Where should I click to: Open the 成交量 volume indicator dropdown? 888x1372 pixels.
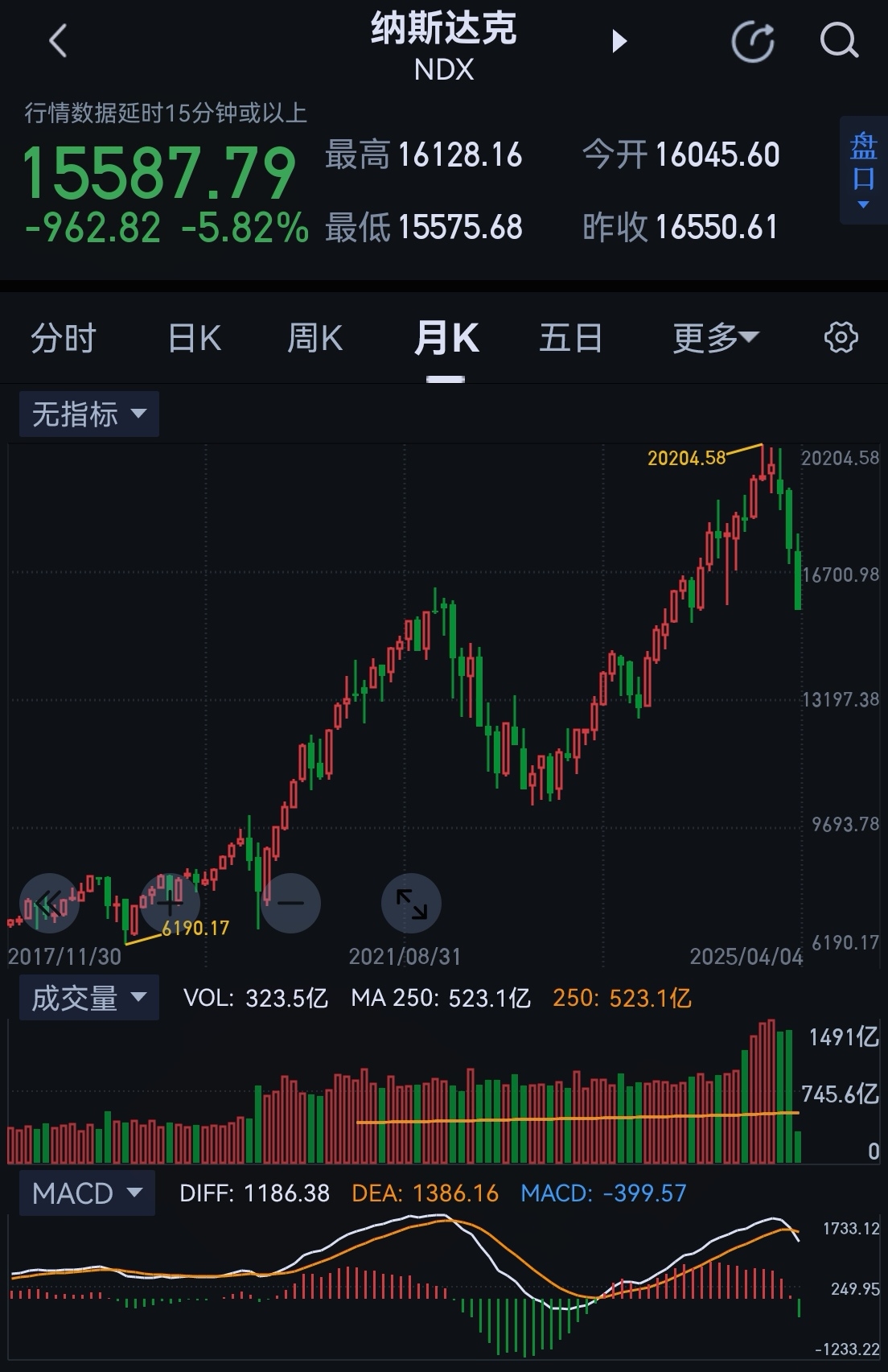pyautogui.click(x=88, y=997)
